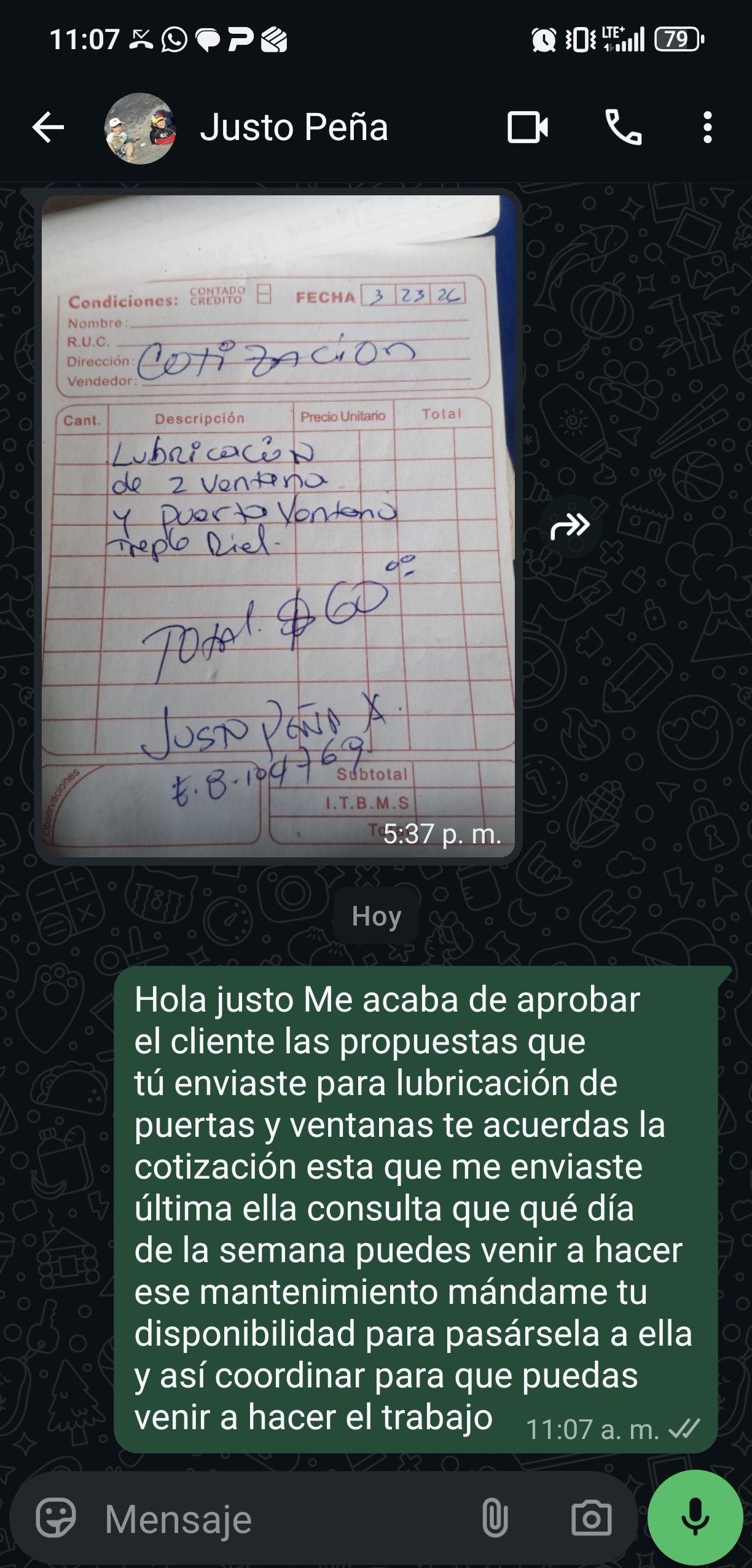This screenshot has height=1568, width=752.
Task: Open the emoji and sticker picker
Action: pyautogui.click(x=55, y=1518)
